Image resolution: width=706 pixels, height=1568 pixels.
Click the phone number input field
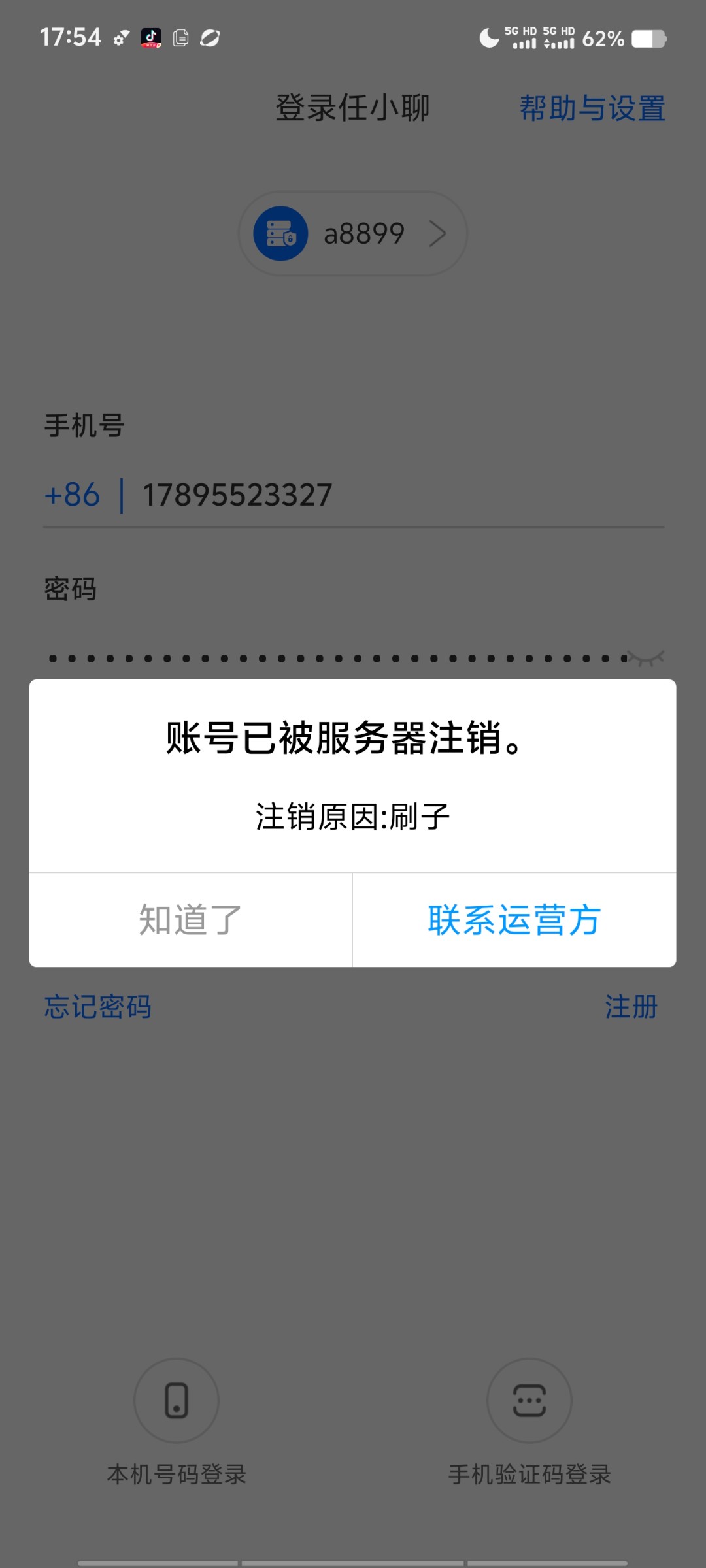(x=327, y=495)
